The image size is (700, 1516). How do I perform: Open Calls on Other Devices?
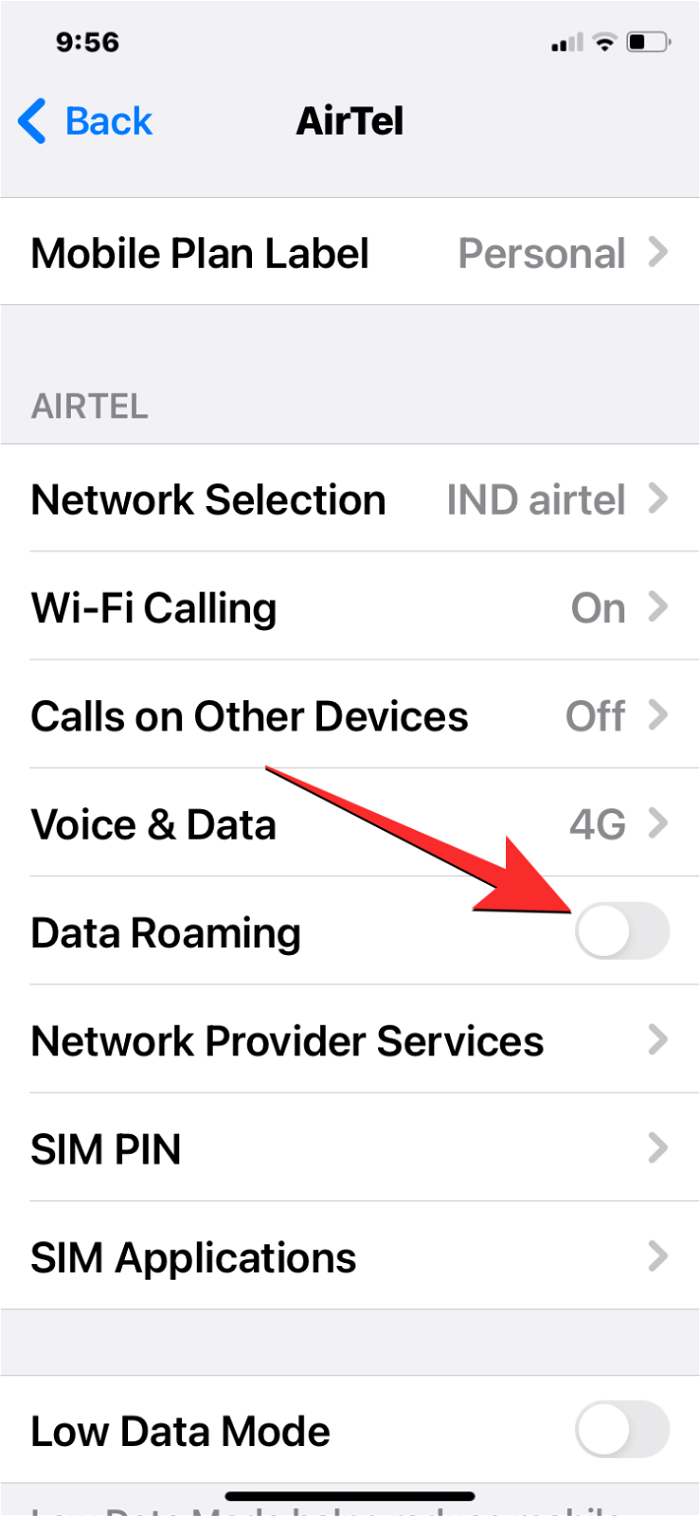pos(350,716)
